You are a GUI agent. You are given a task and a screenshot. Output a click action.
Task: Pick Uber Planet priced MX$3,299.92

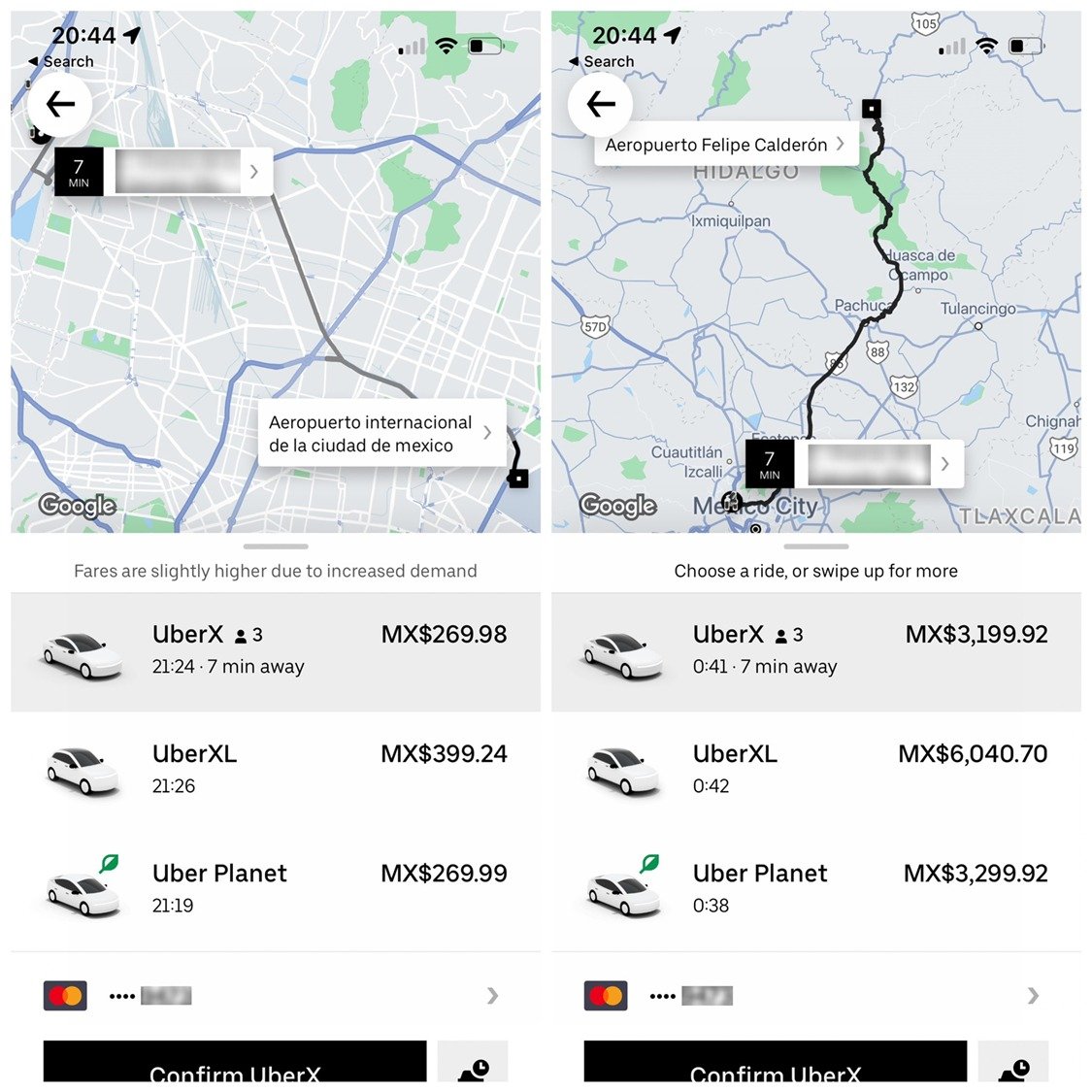(815, 889)
